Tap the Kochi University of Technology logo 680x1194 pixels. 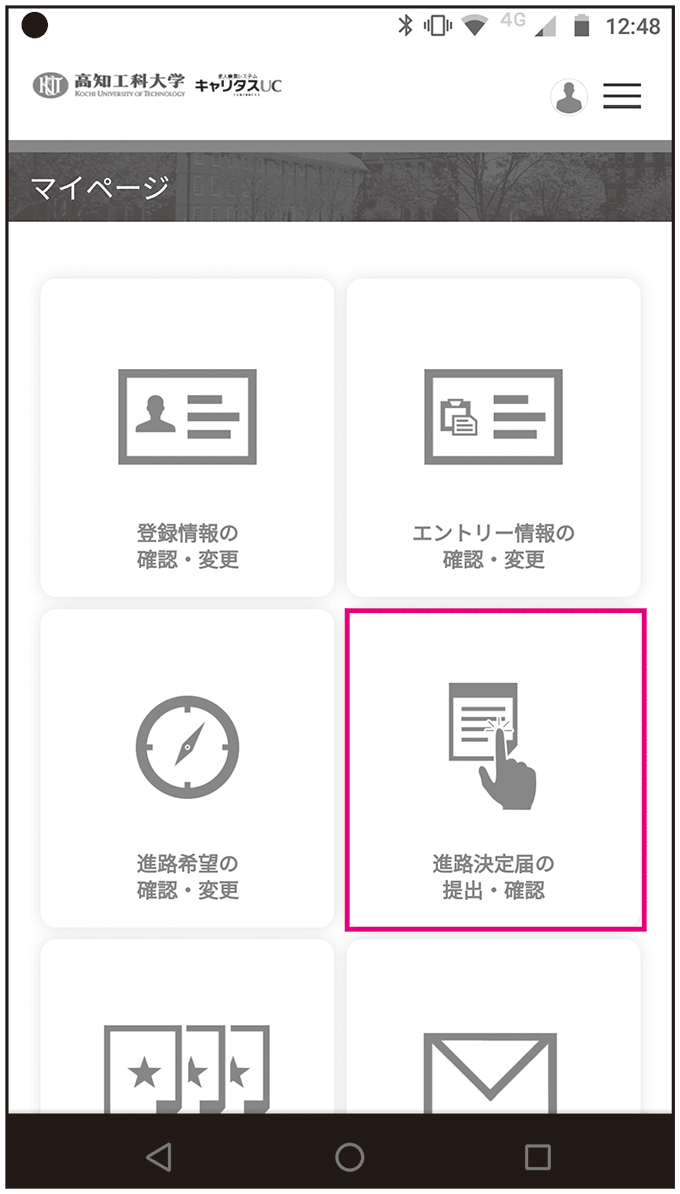coord(110,84)
